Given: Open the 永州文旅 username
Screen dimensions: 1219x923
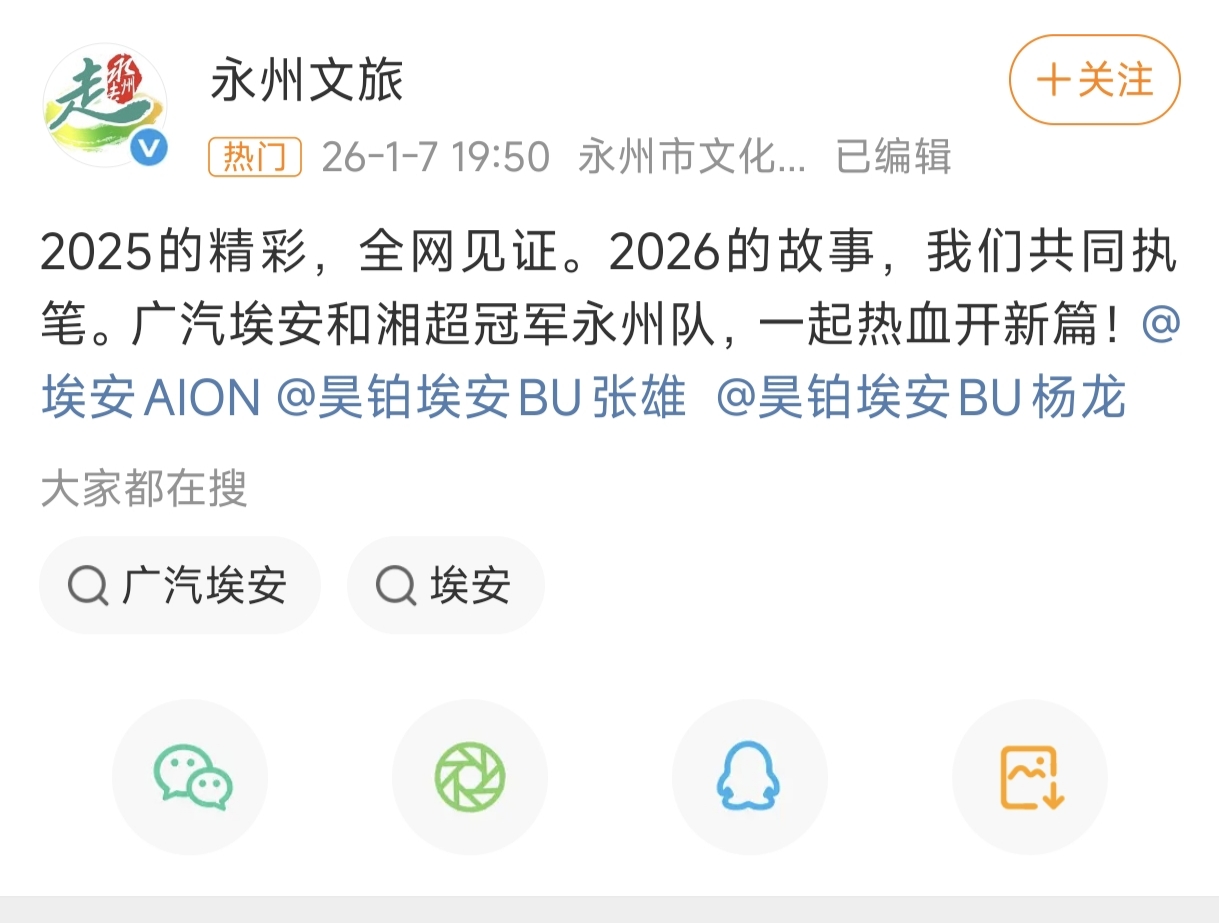Looking at the screenshot, I should click(x=307, y=80).
